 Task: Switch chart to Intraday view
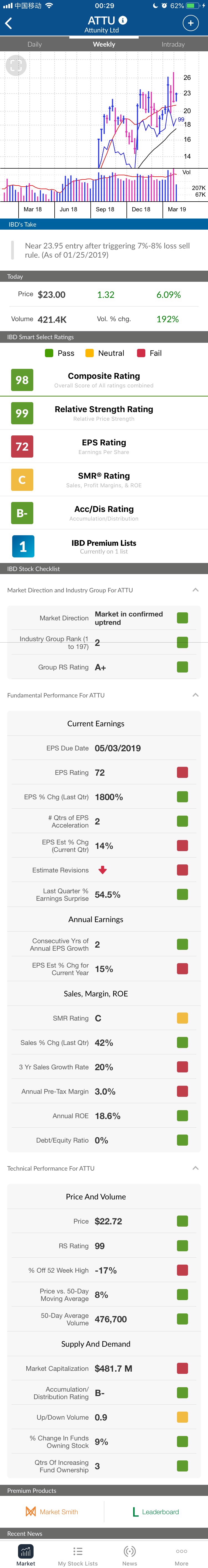pyautogui.click(x=173, y=44)
